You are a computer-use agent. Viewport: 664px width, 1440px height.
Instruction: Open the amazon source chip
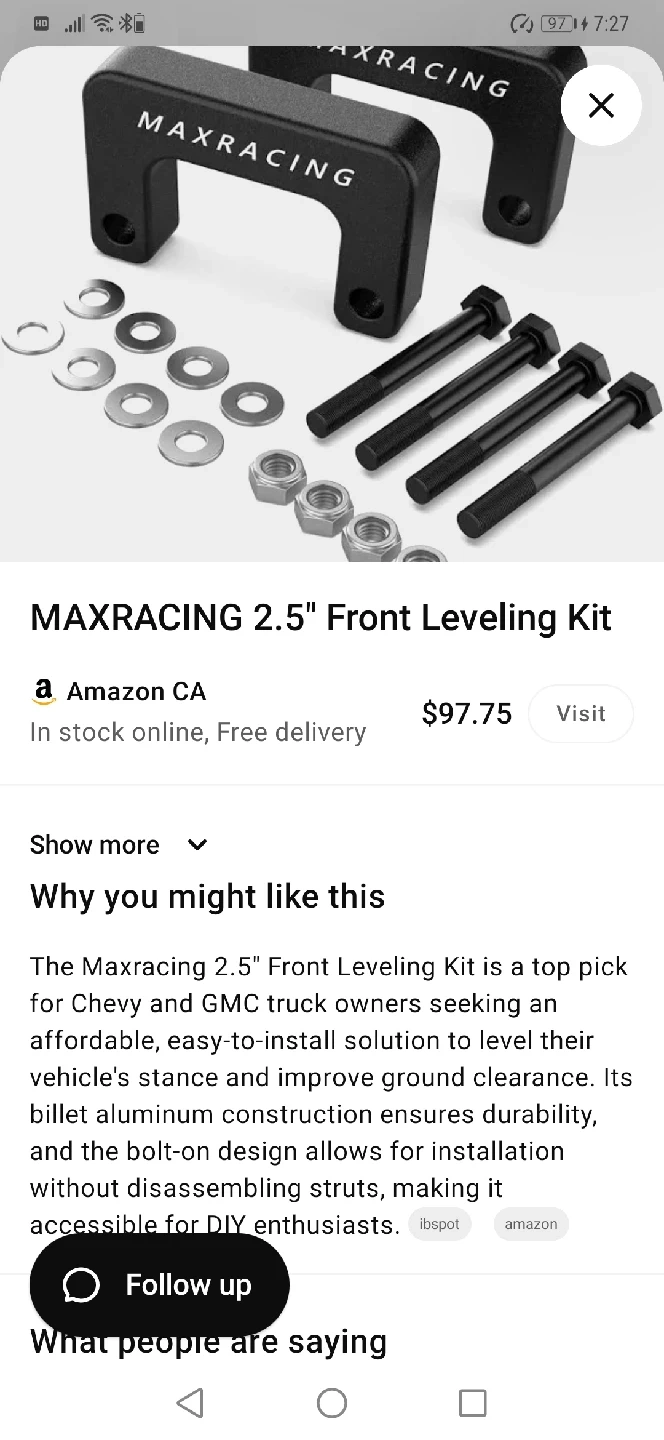coord(531,1224)
